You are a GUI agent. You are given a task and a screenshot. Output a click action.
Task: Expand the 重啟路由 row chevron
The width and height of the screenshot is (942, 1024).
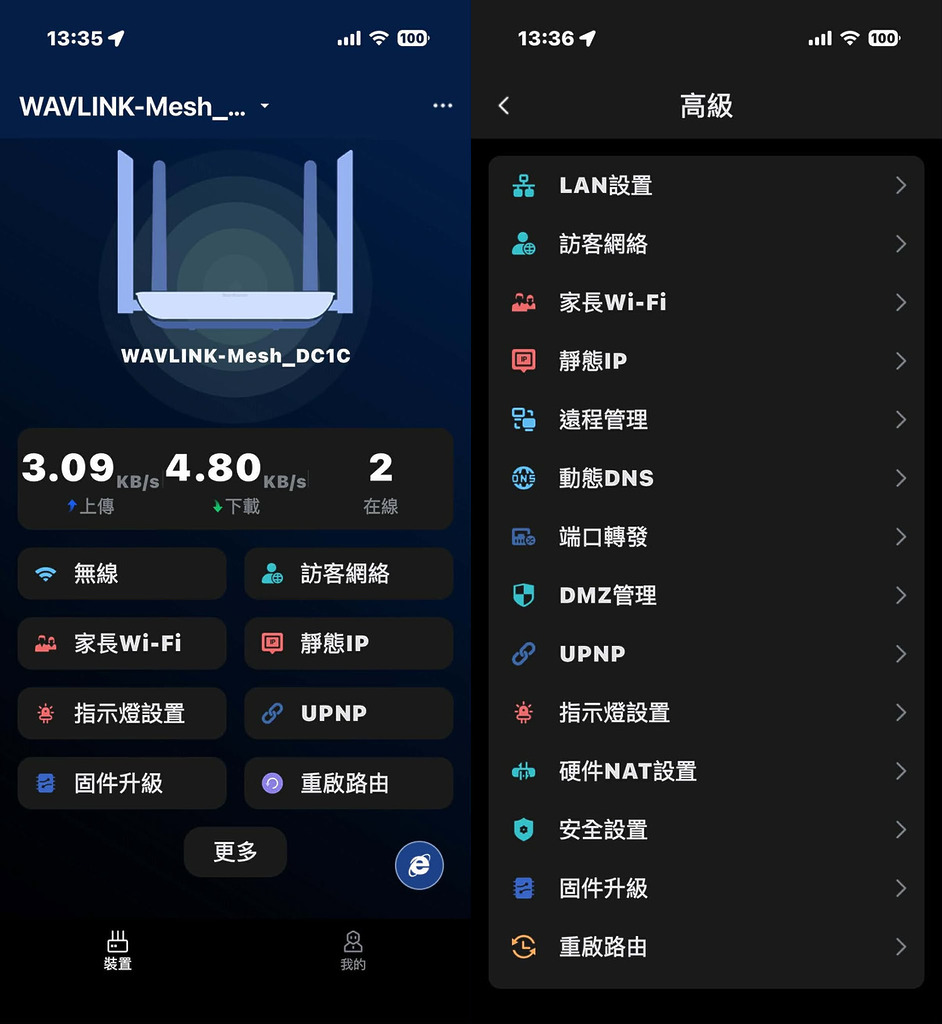(x=899, y=947)
